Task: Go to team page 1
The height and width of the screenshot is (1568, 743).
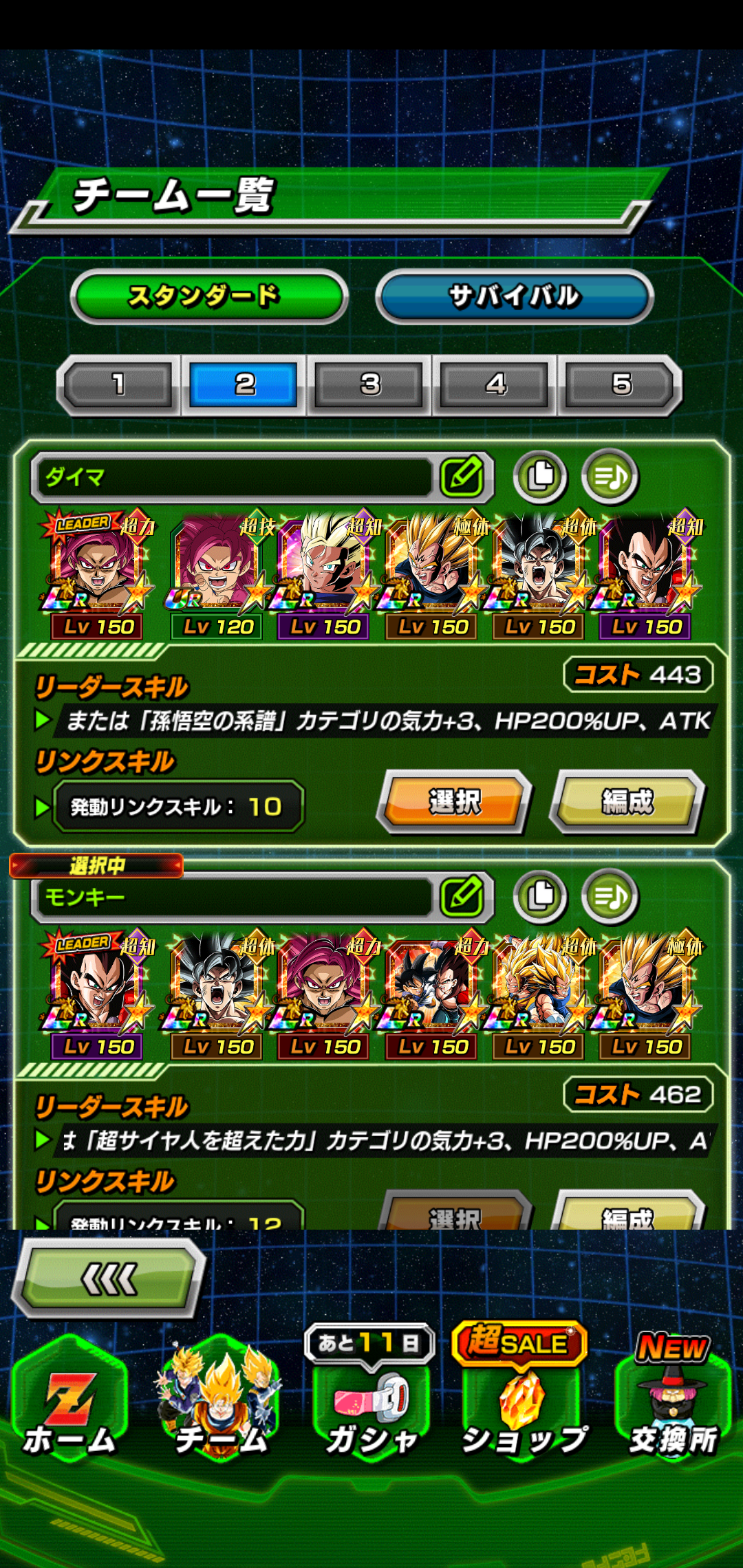Action: pyautogui.click(x=118, y=384)
